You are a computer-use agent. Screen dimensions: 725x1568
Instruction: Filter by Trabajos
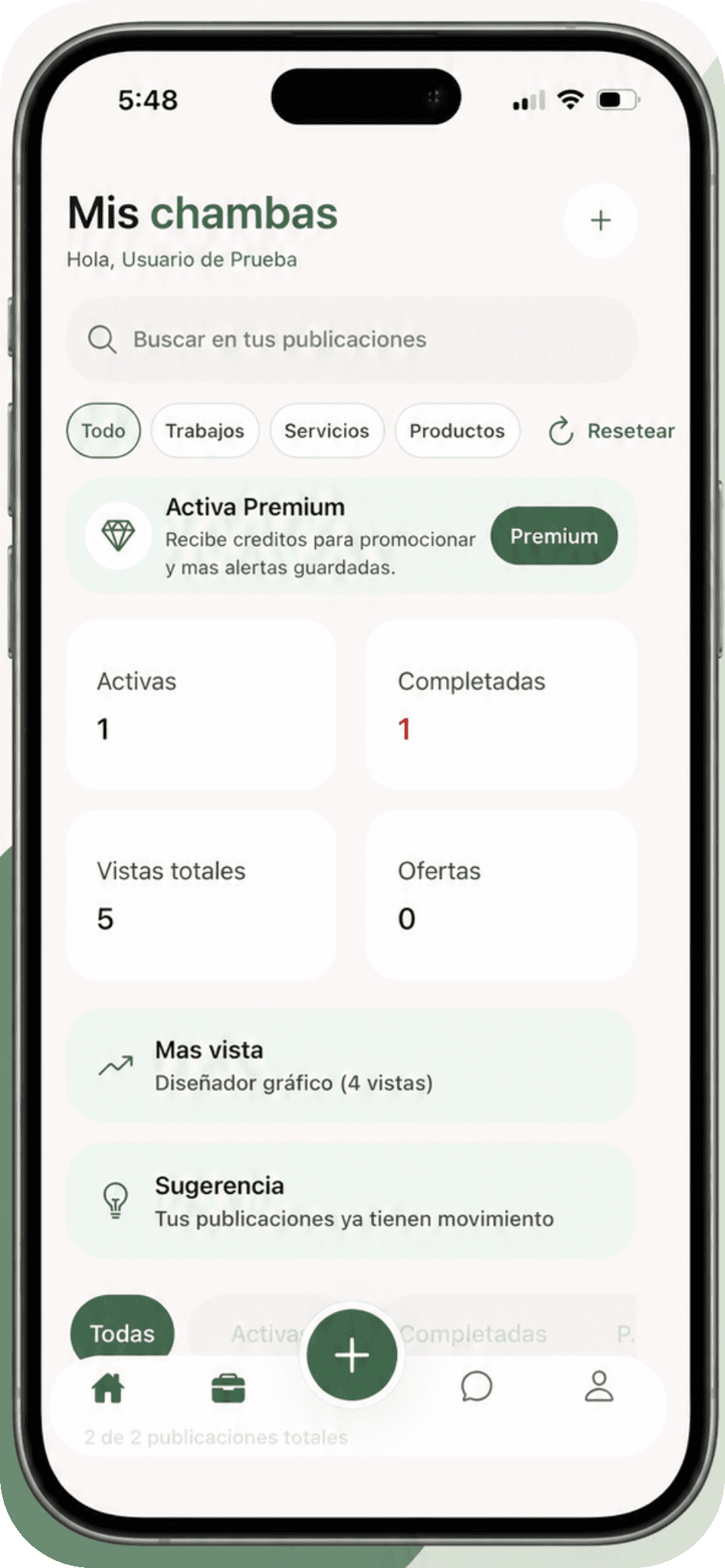click(x=205, y=431)
